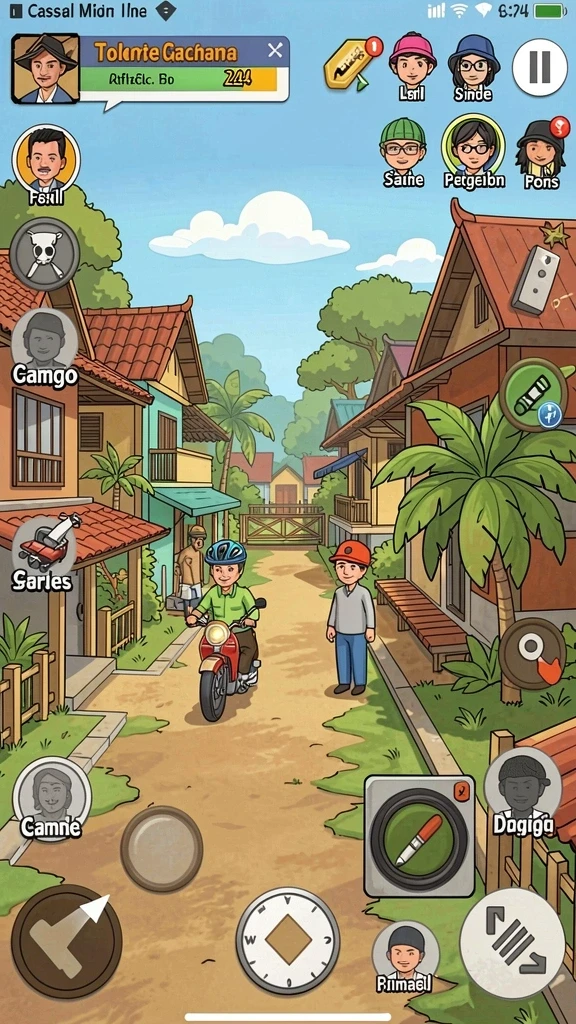The image size is (576, 1024).
Task: Select the Saine character in green beanie
Action: (x=403, y=152)
